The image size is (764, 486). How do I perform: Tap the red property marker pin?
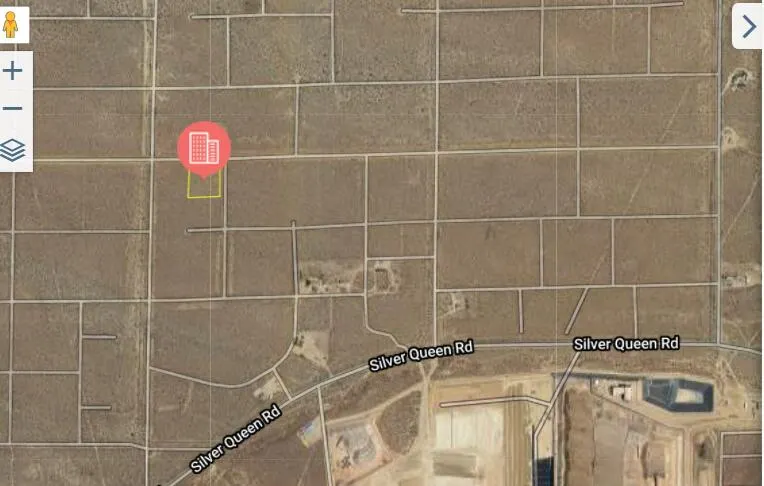(204, 149)
